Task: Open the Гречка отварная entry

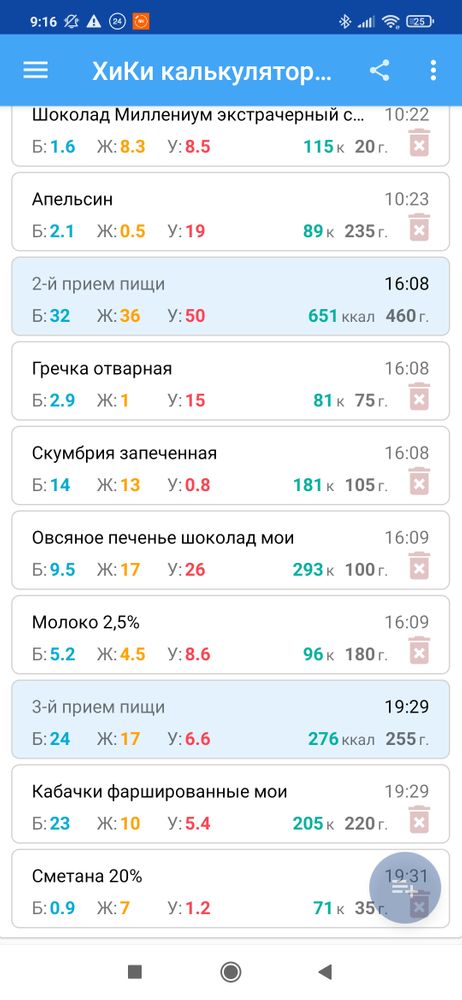Action: (230, 381)
